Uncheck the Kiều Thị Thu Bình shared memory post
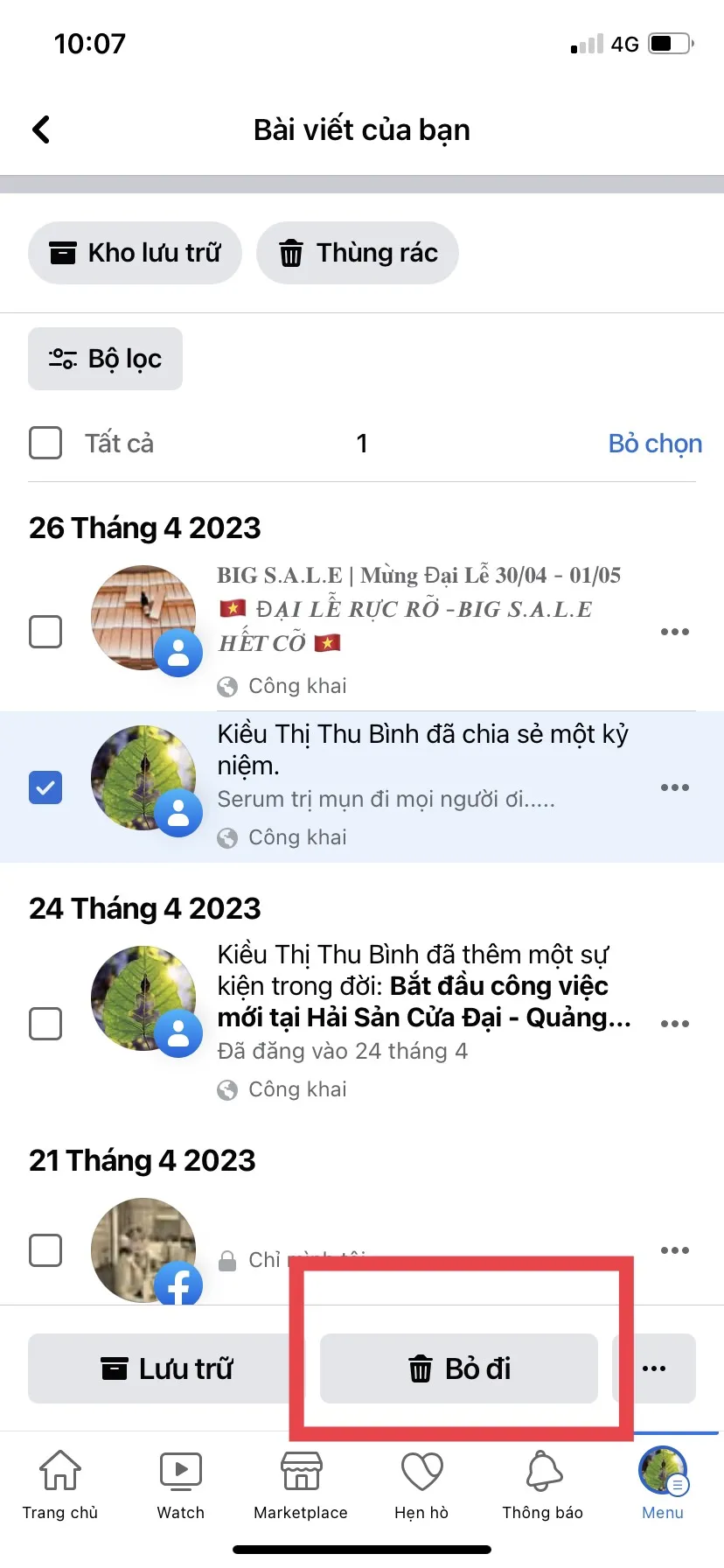724x1568 pixels. click(x=45, y=787)
